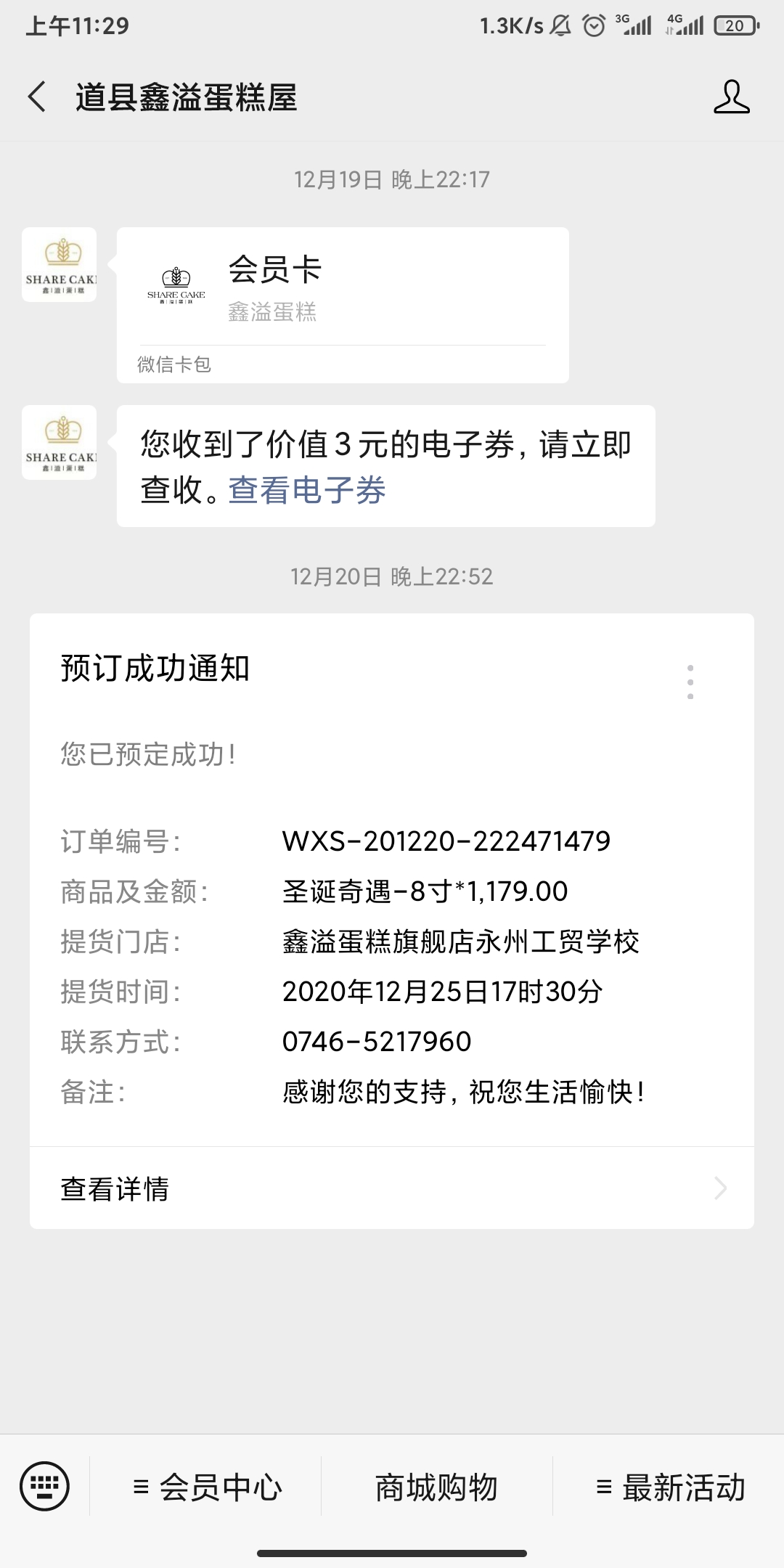Open 商城购物

coord(436,1487)
